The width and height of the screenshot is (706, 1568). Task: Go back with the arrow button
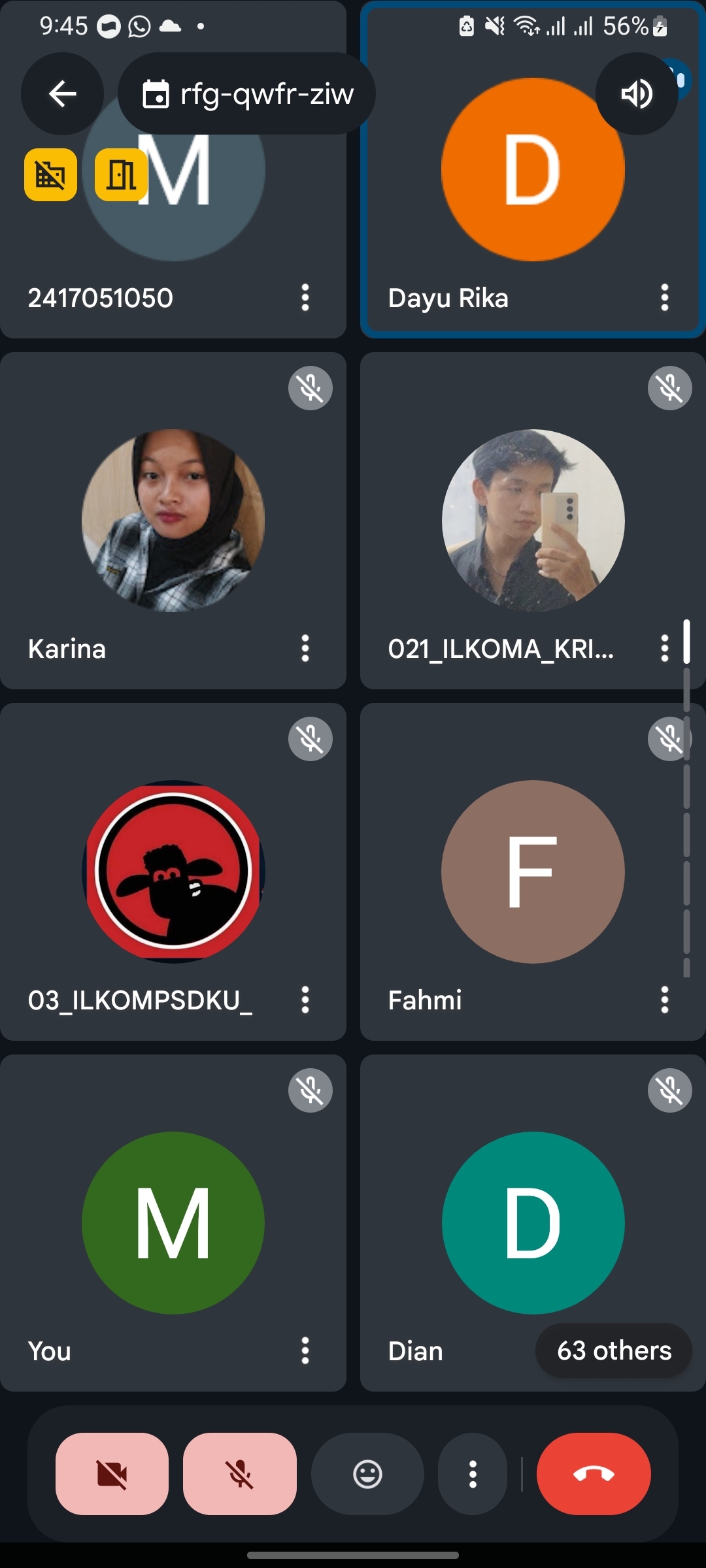click(62, 94)
